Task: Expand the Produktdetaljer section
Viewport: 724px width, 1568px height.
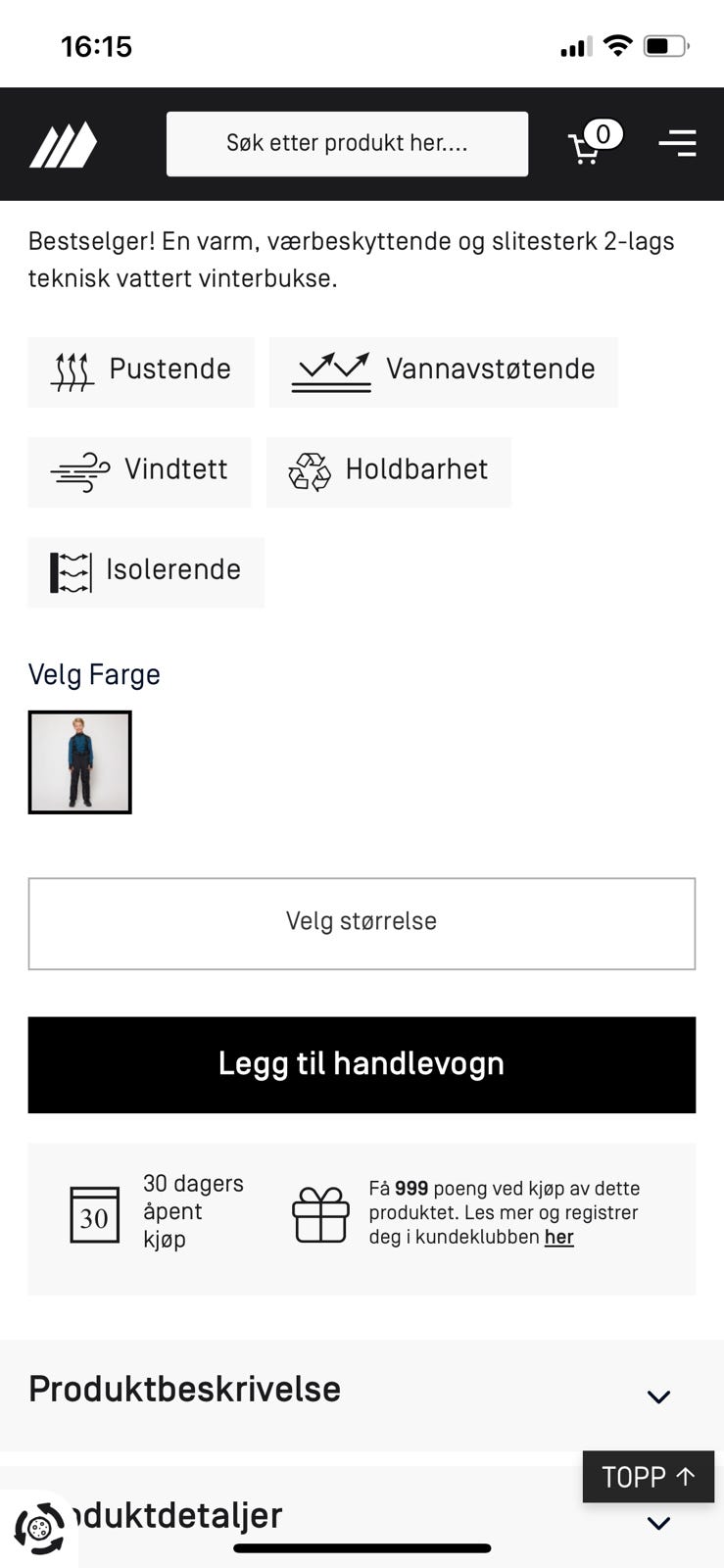Action: pyautogui.click(x=362, y=1515)
